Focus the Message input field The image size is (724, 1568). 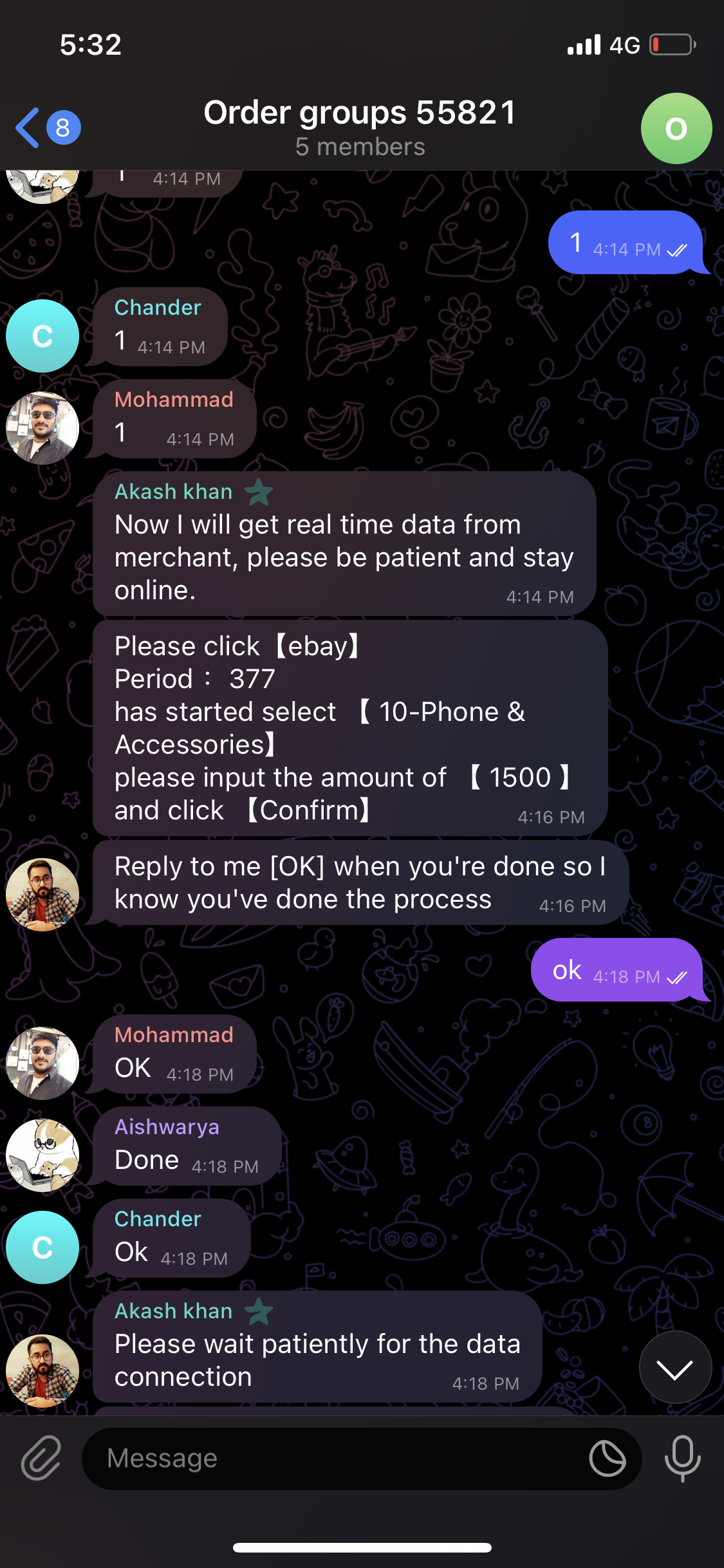(x=335, y=1459)
